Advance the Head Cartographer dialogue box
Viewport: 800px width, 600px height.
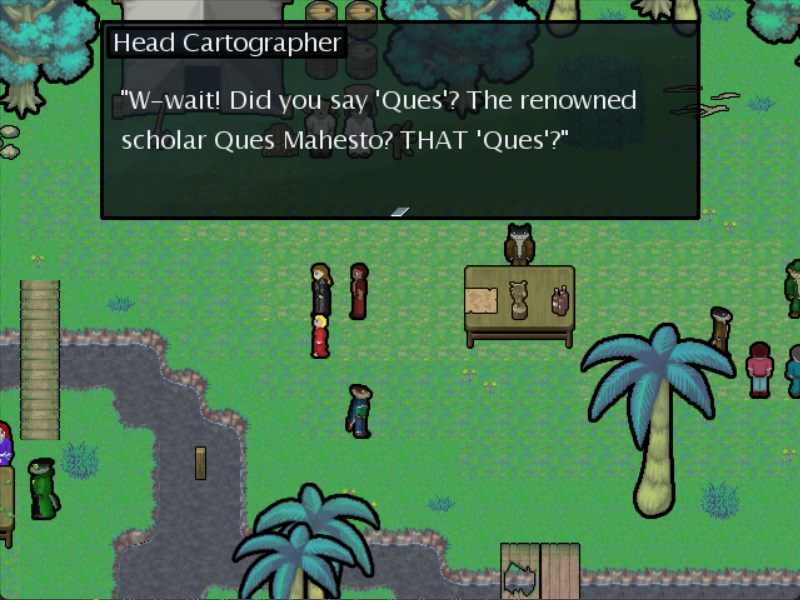[x=400, y=211]
